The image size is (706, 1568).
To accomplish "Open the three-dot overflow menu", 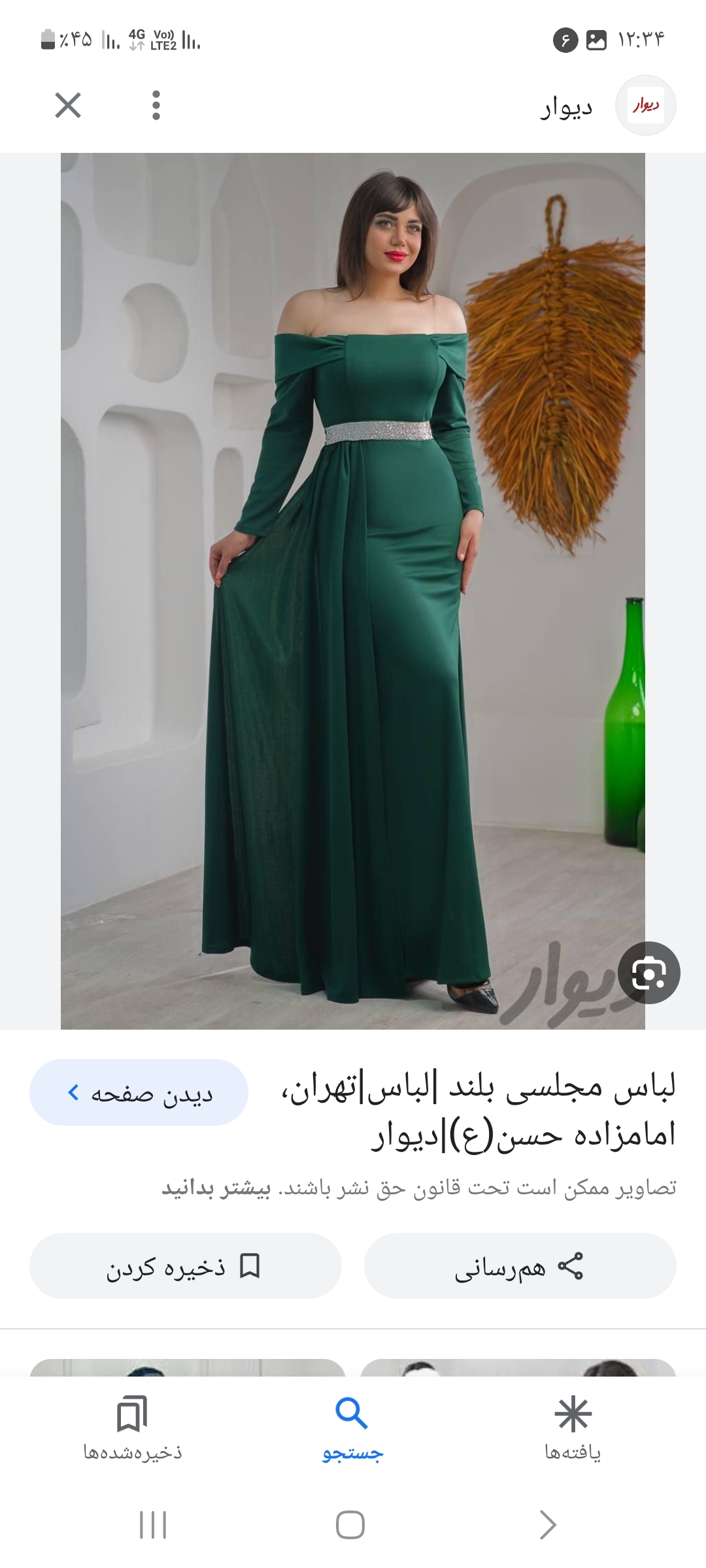I will point(156,105).
